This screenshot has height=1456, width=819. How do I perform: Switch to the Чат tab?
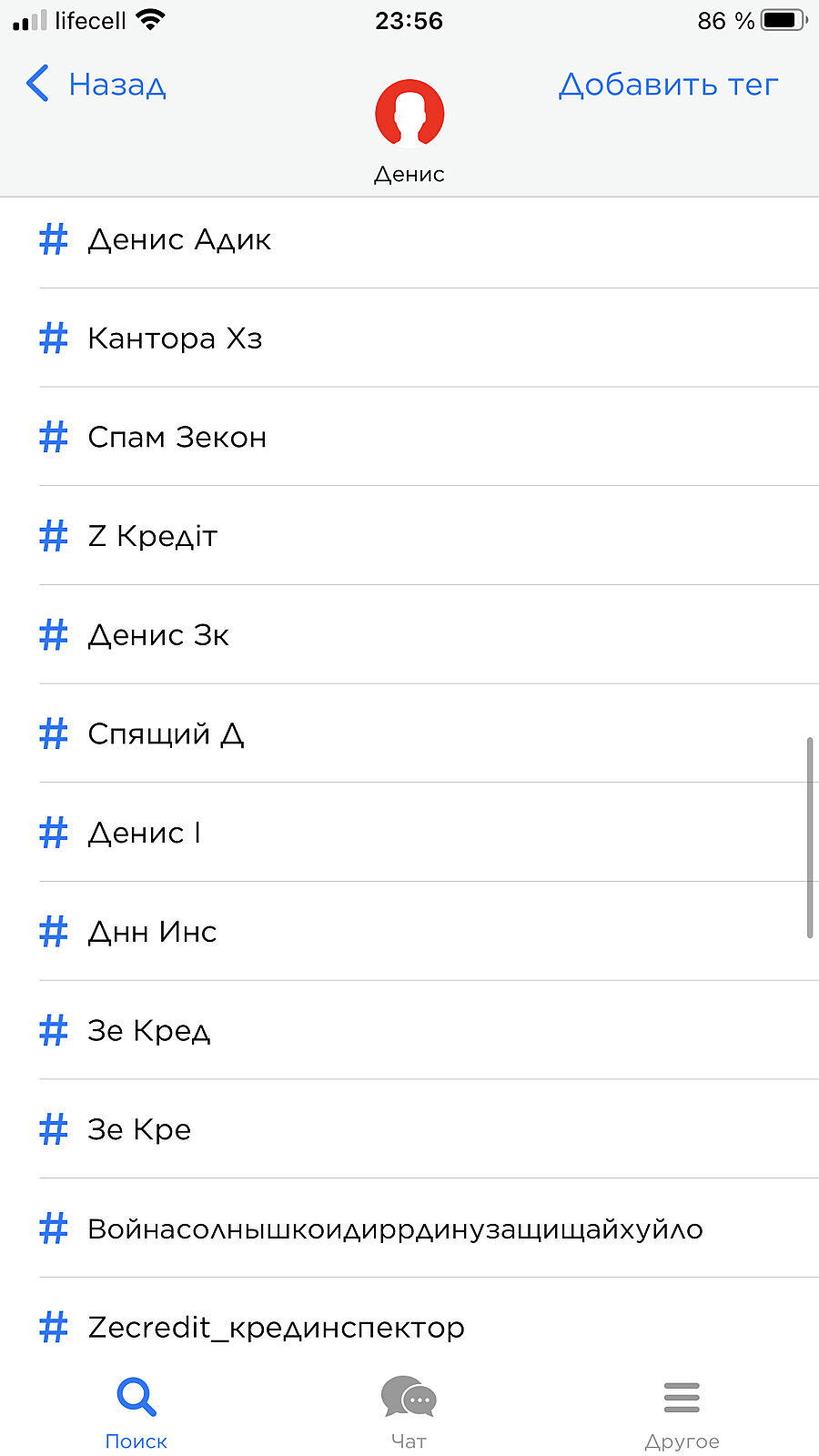click(409, 1412)
